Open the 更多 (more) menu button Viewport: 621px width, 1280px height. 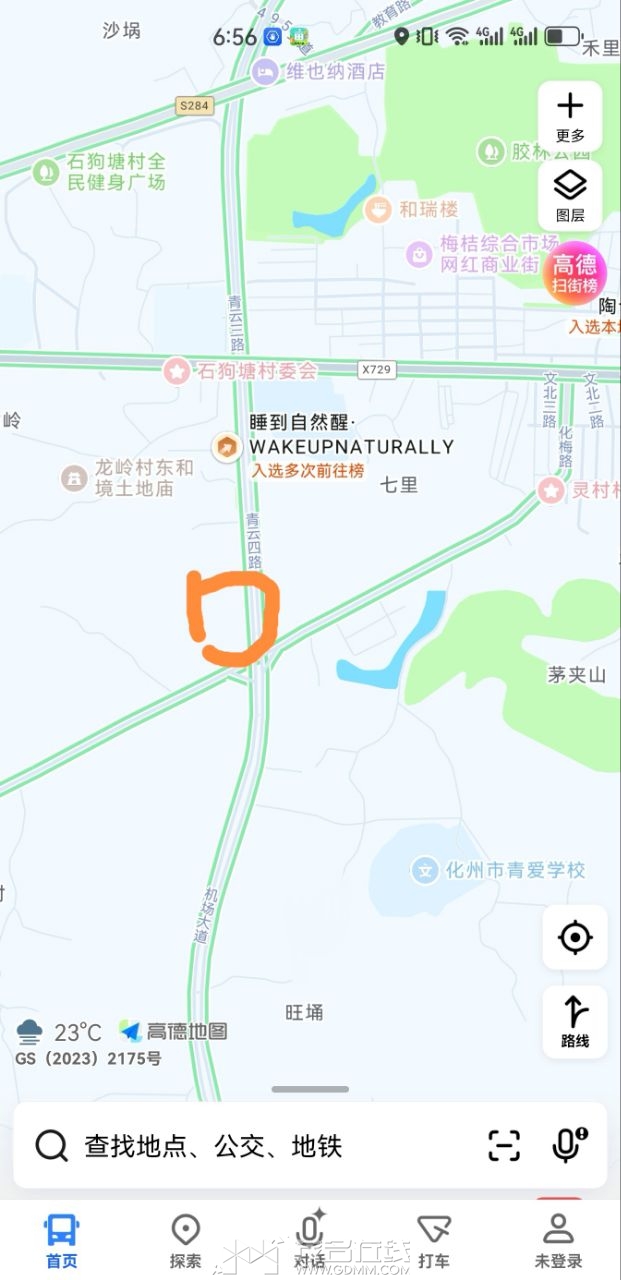point(570,116)
